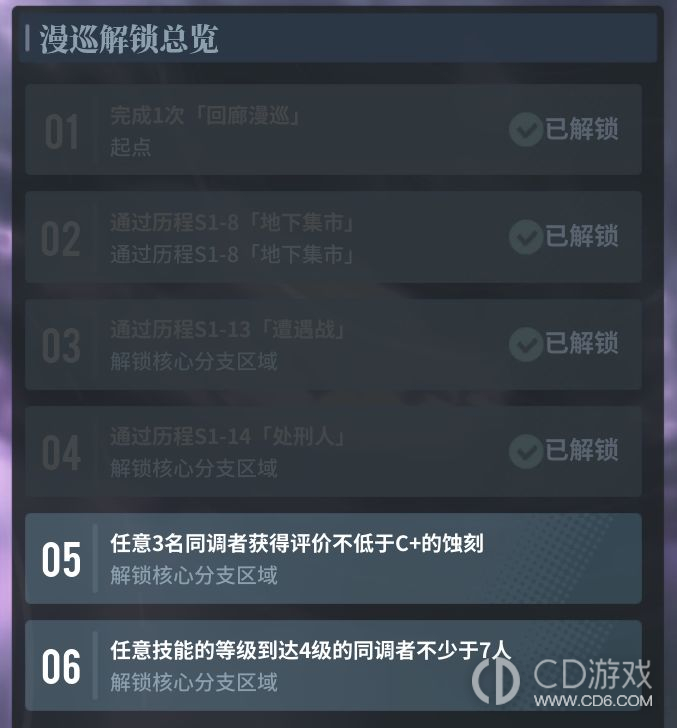
Task: Select unlocked entry 01 回廊漫巡
Action: tap(333, 131)
